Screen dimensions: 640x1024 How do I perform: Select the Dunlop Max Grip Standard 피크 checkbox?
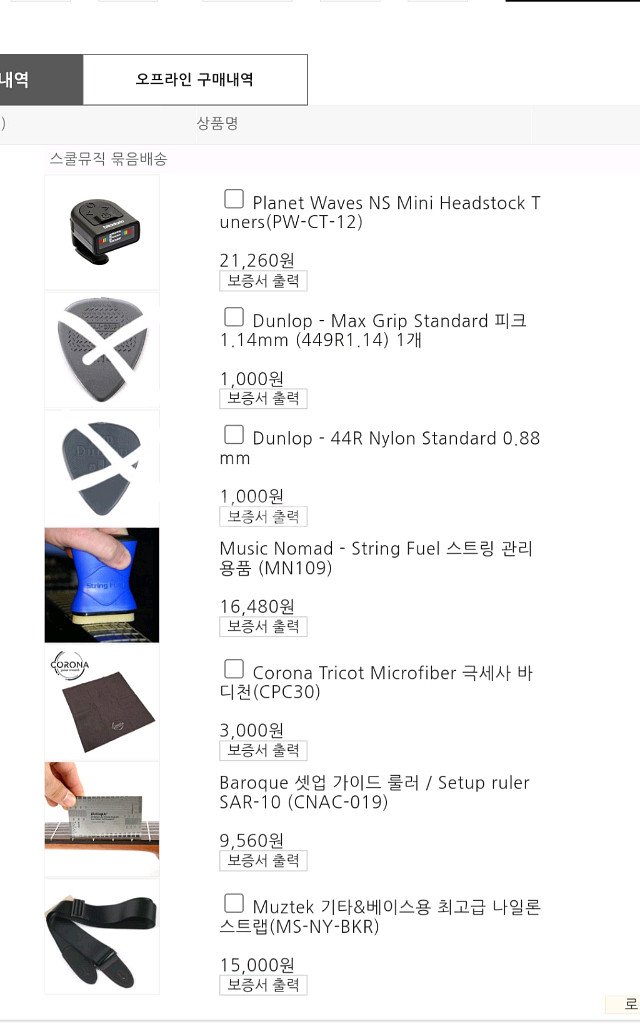tap(234, 317)
